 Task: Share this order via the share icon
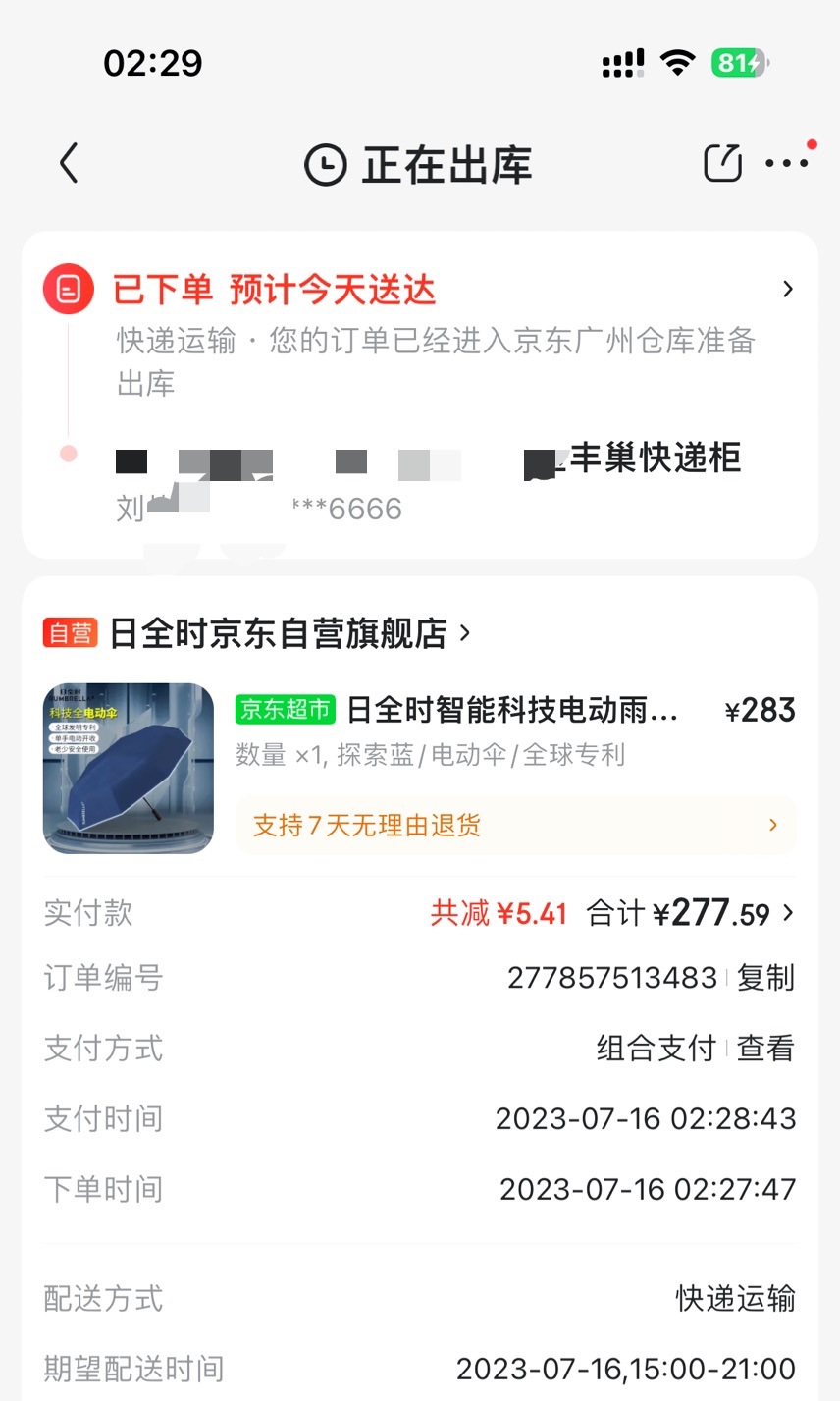click(722, 163)
